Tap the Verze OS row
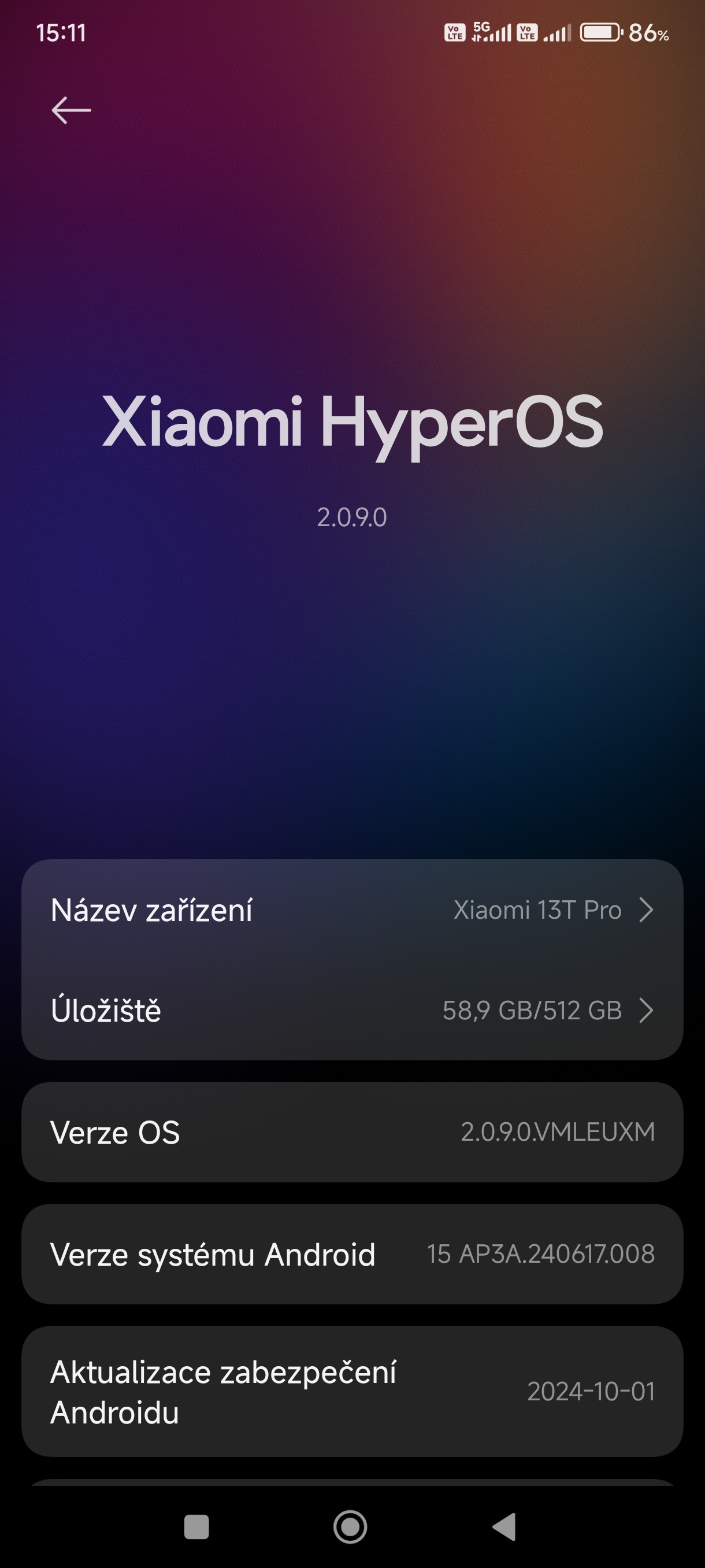 coord(352,1132)
